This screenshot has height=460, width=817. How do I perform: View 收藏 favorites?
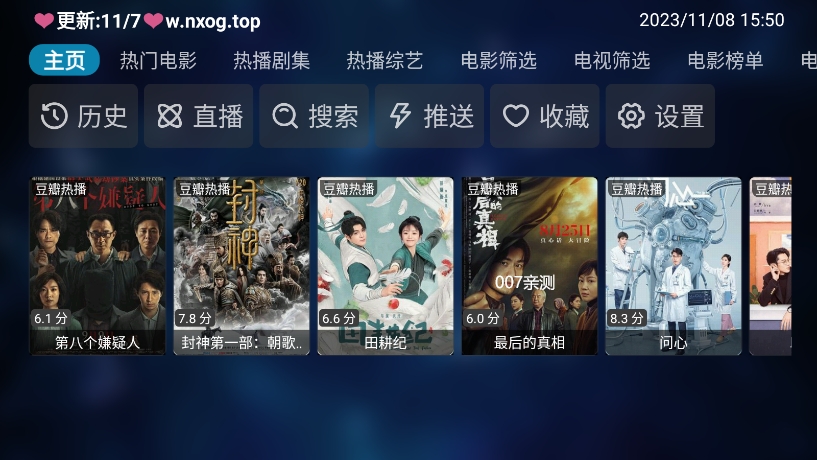click(x=545, y=116)
